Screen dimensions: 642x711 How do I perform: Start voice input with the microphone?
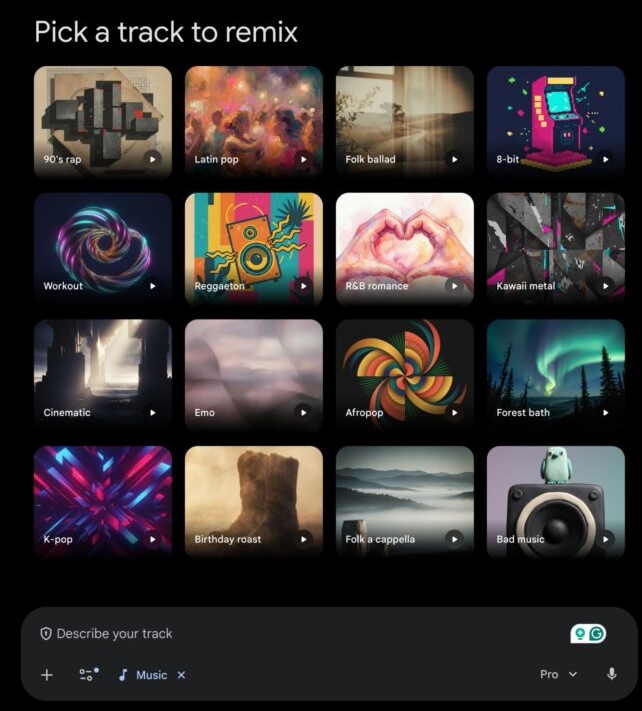pyautogui.click(x=611, y=675)
